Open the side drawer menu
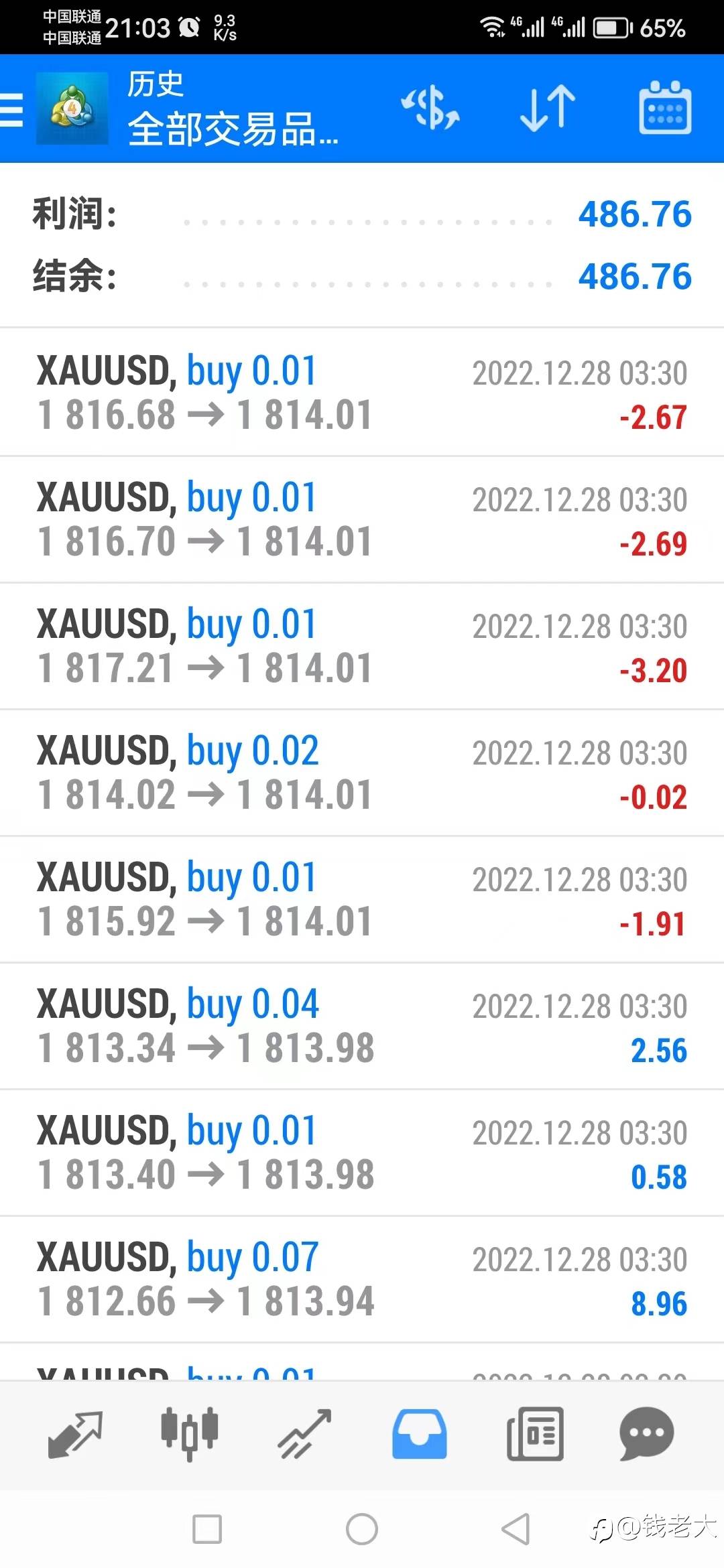Screen dimensions: 724x1568 tap(13, 109)
